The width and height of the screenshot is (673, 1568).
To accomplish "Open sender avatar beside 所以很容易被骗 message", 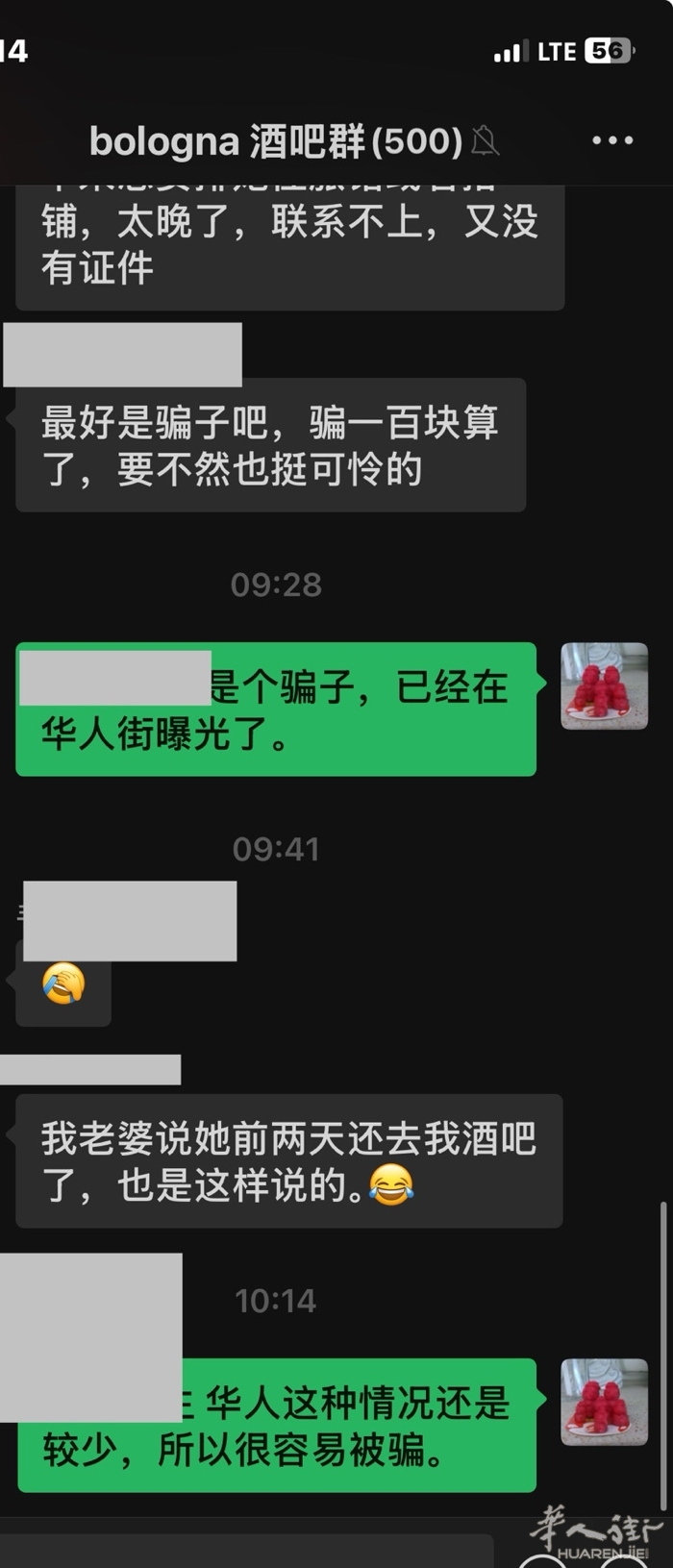I will point(604,1402).
